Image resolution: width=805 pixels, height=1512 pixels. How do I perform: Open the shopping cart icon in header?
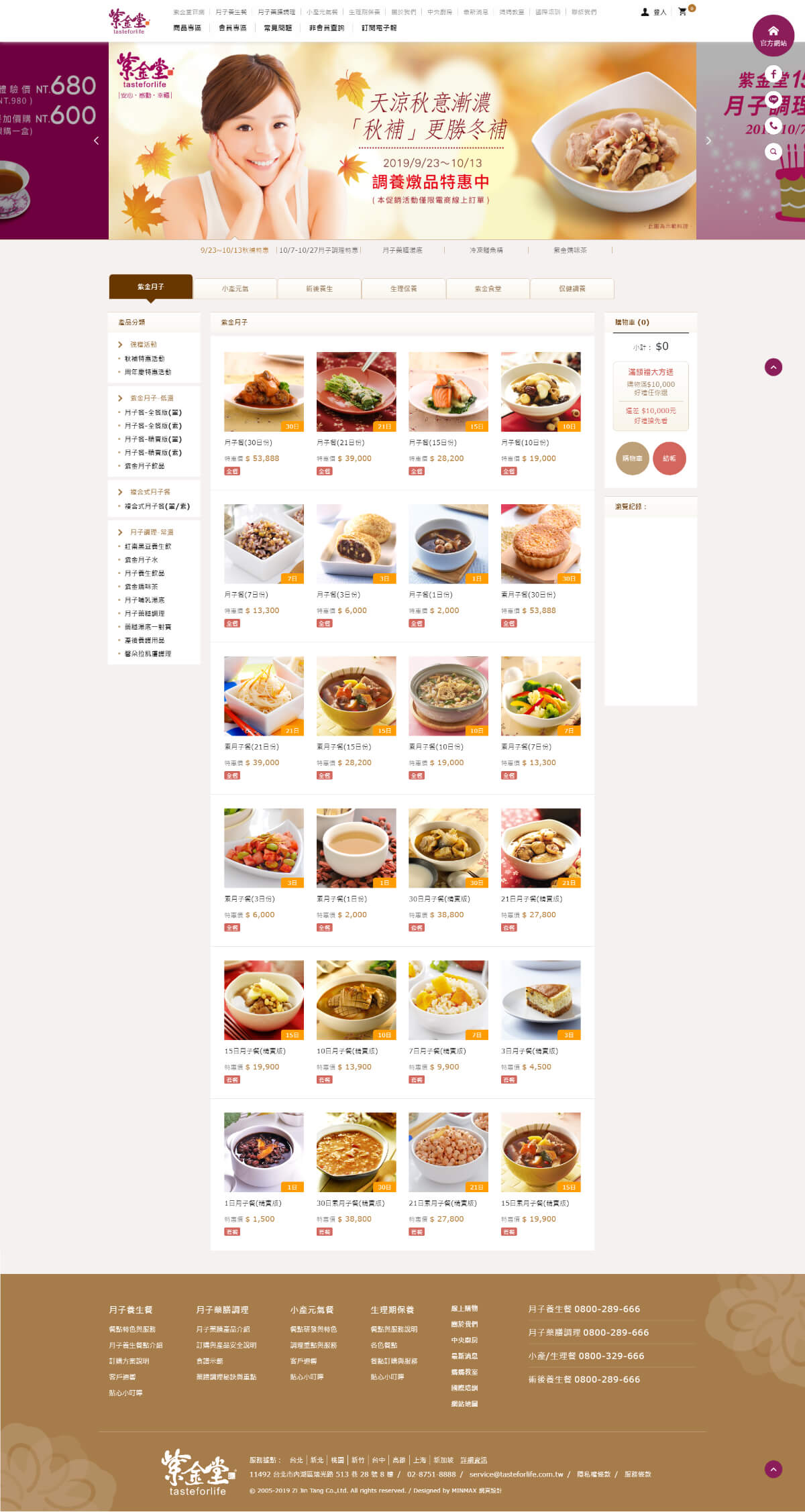coord(682,12)
